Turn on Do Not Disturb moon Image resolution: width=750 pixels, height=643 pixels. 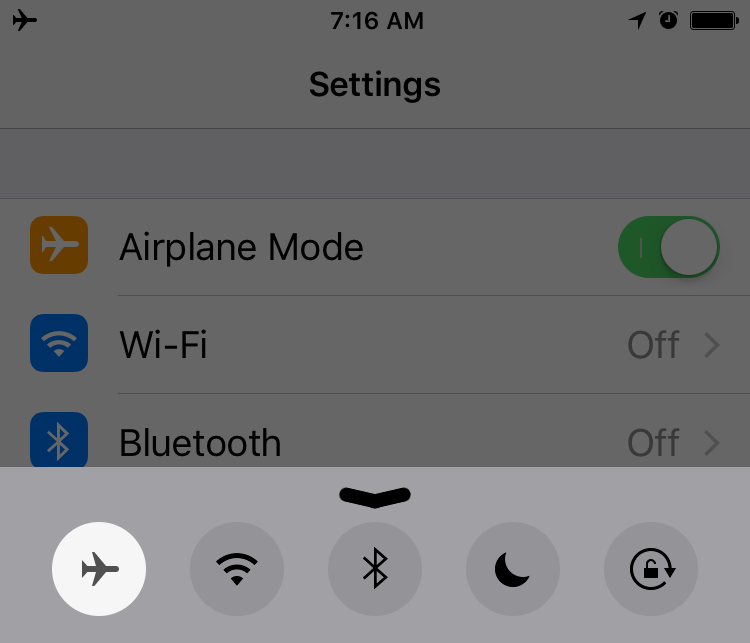click(x=513, y=569)
